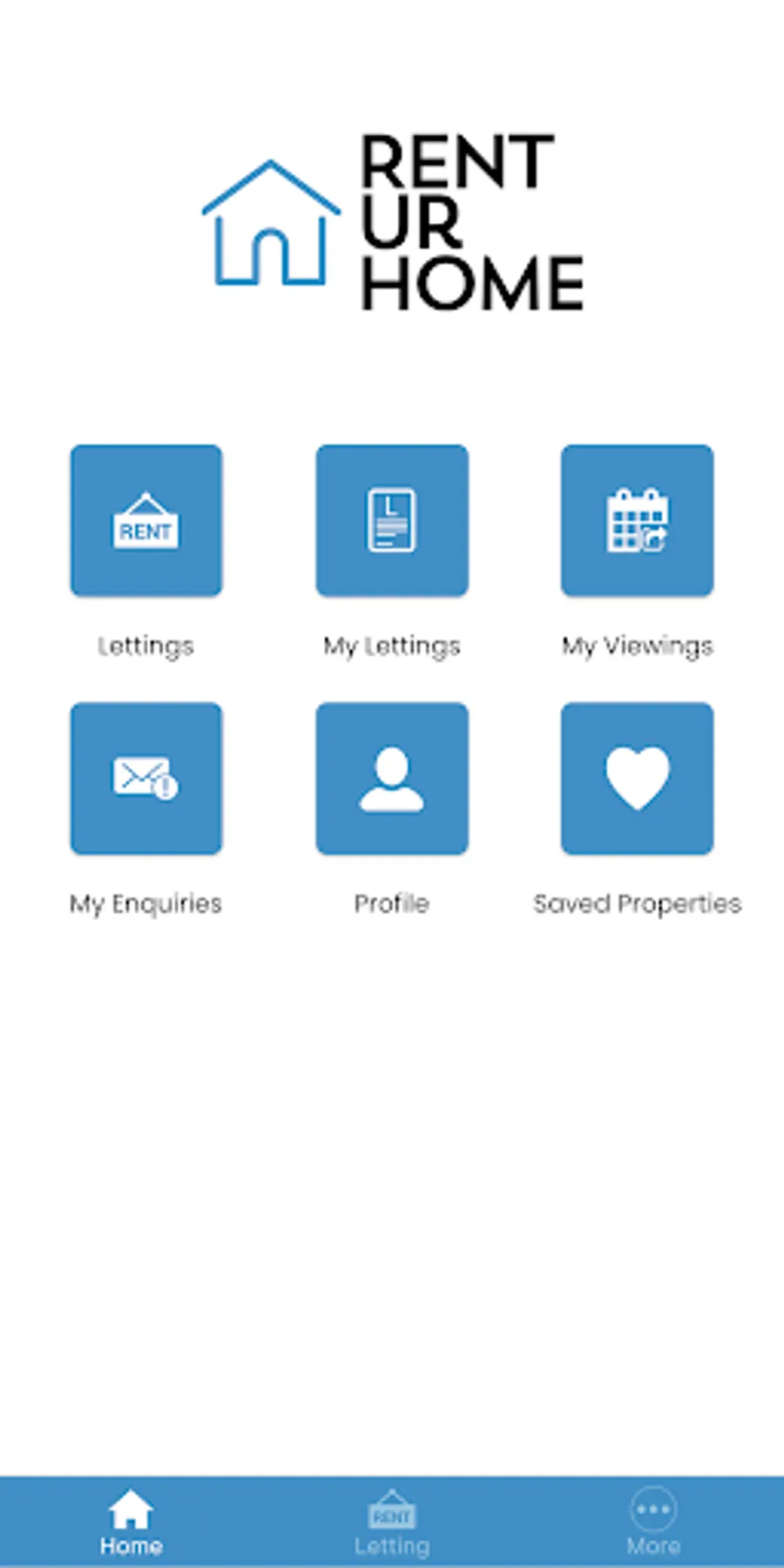
Task: Open the Lettings tile
Action: tap(146, 521)
